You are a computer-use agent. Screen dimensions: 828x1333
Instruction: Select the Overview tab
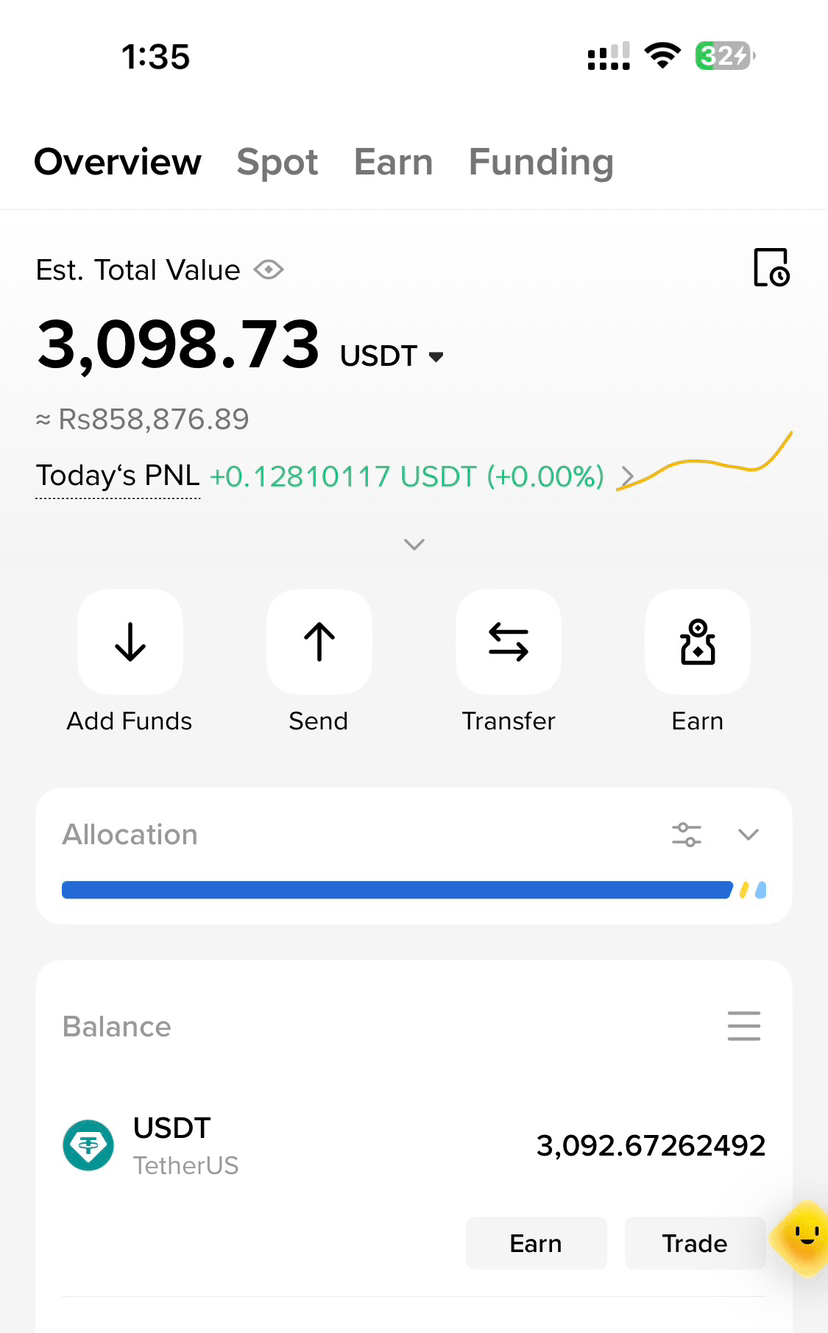tap(118, 162)
